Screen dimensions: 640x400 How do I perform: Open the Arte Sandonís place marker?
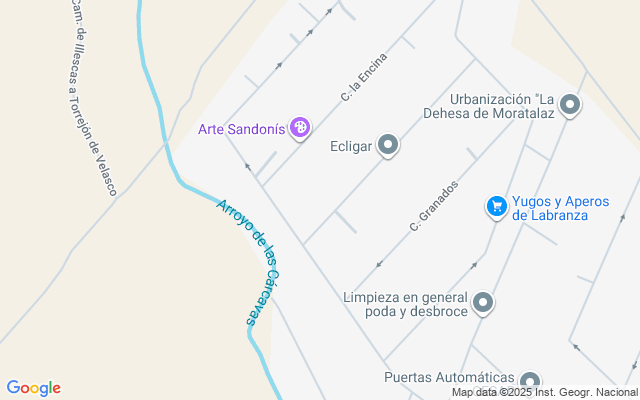(x=300, y=127)
